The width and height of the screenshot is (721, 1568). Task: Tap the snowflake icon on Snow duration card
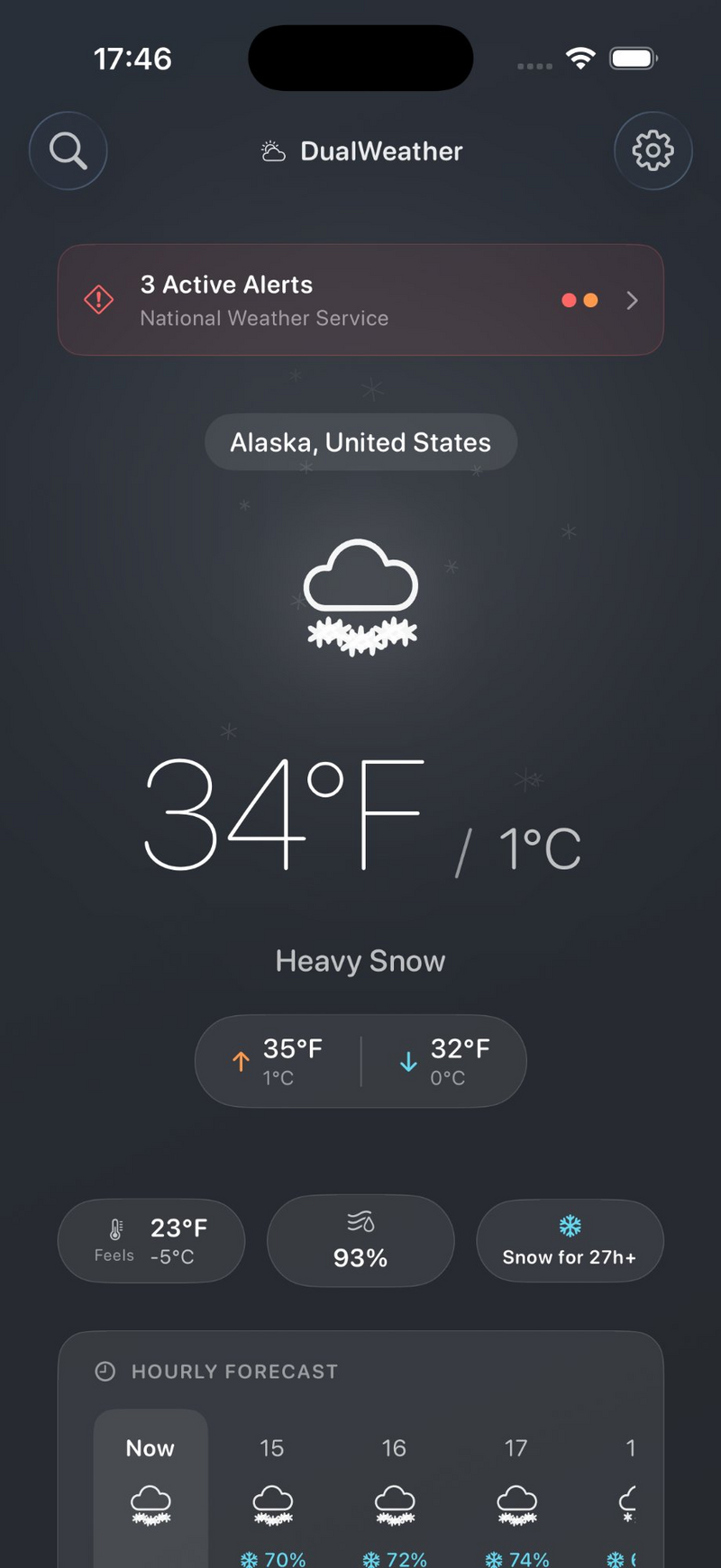click(x=570, y=1226)
